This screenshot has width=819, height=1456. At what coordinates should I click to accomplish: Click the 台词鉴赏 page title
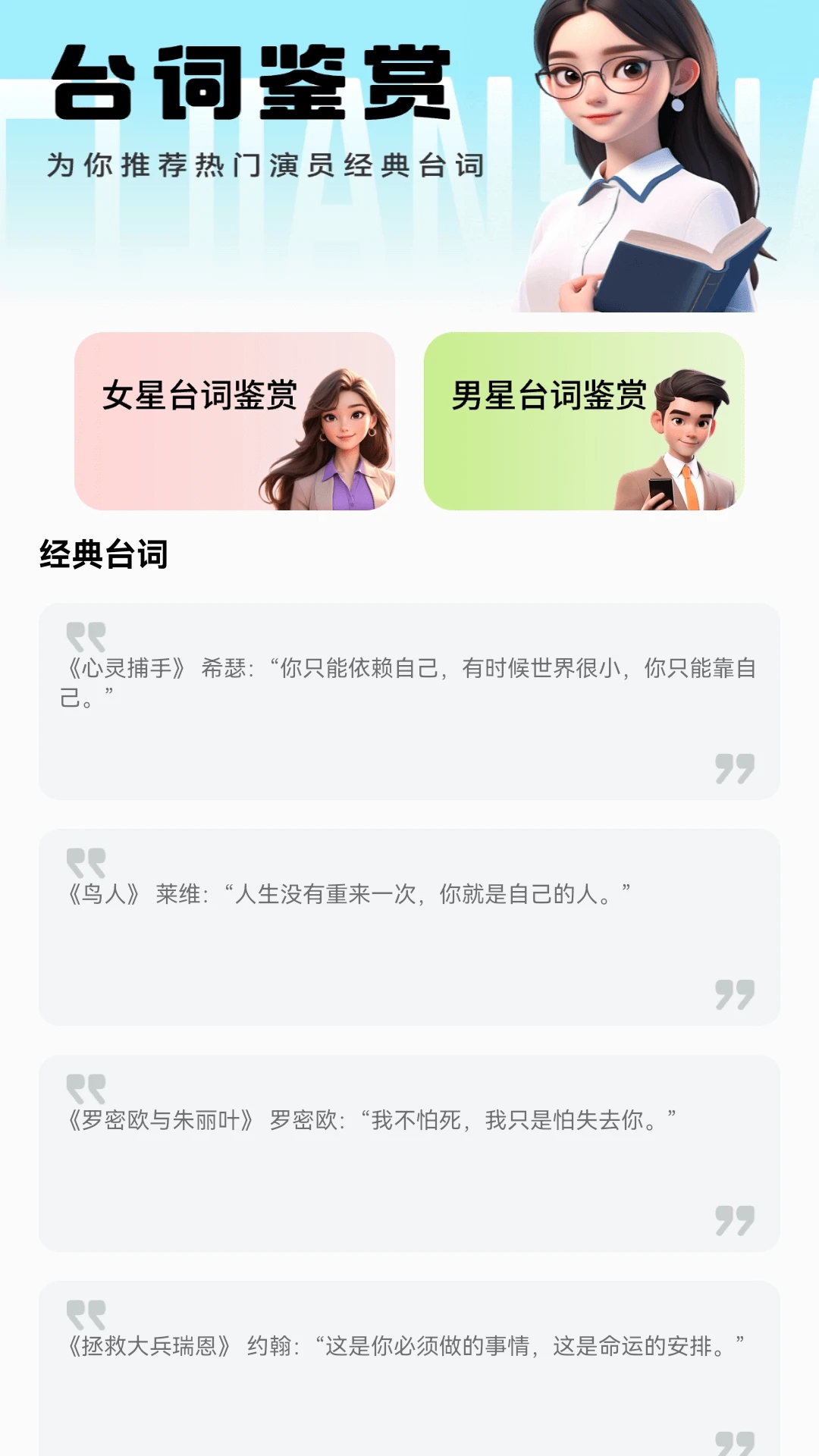[x=250, y=83]
